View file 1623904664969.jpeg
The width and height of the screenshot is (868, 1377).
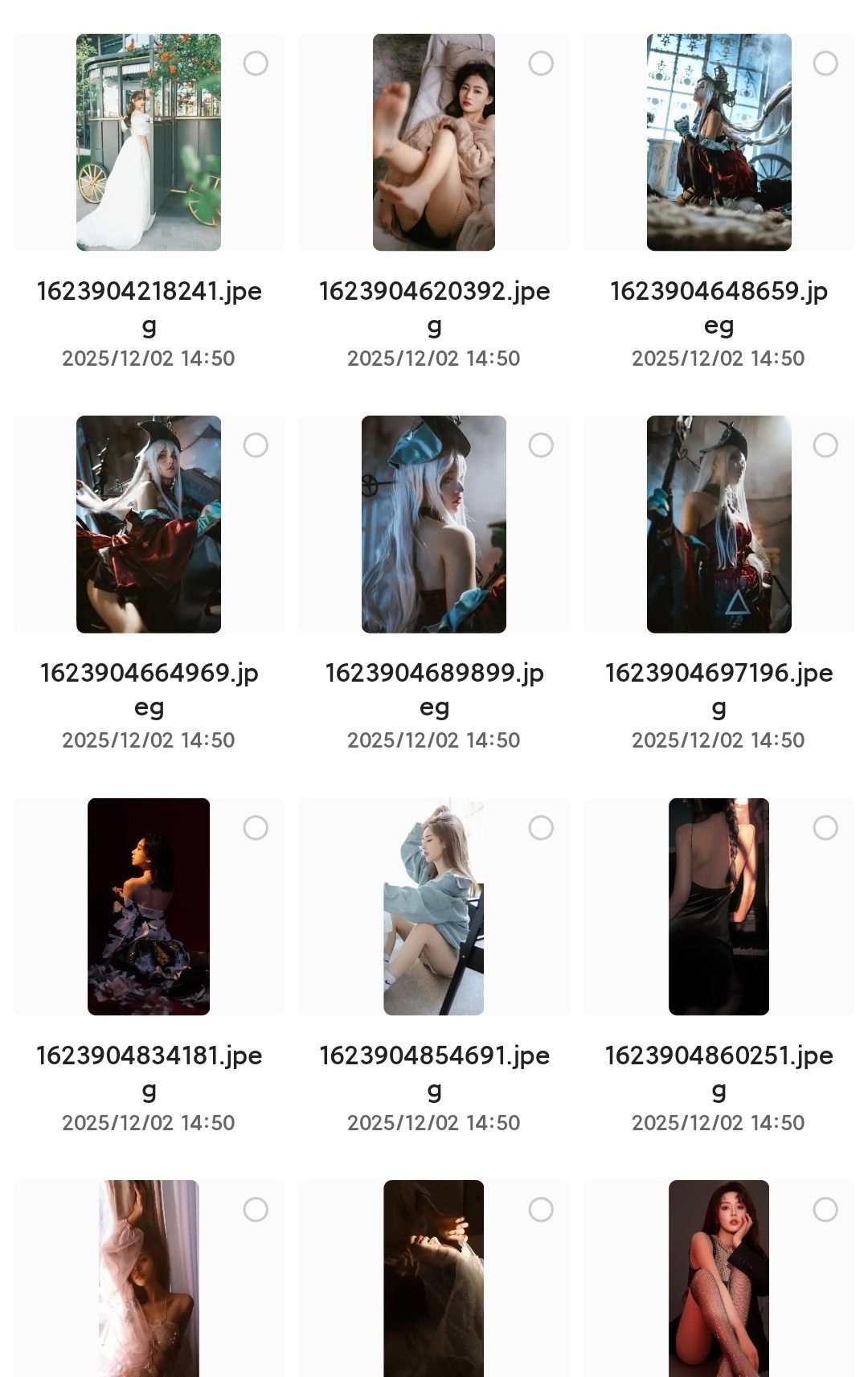[149, 524]
